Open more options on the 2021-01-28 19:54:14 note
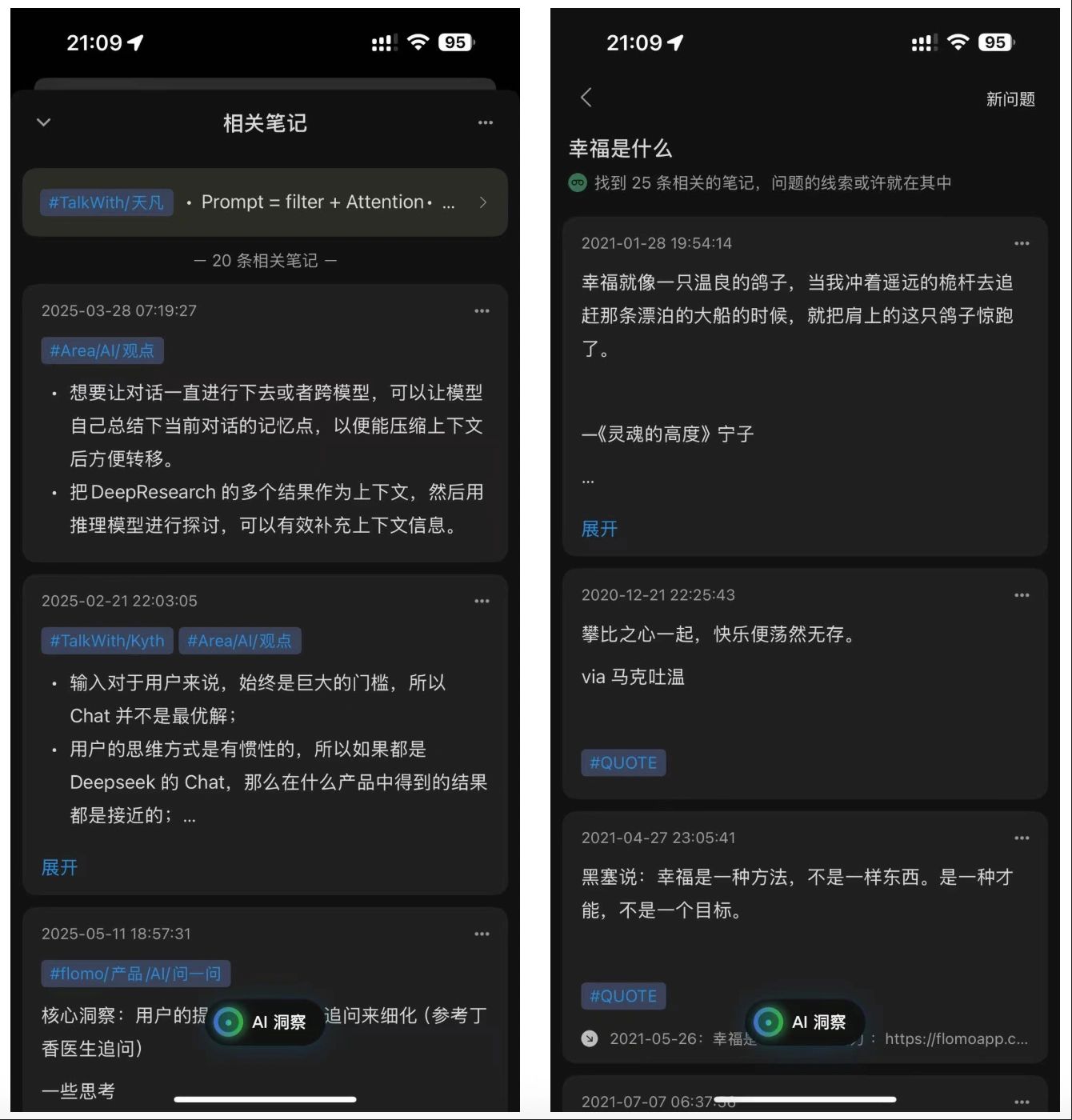1072x1120 pixels. click(1022, 243)
